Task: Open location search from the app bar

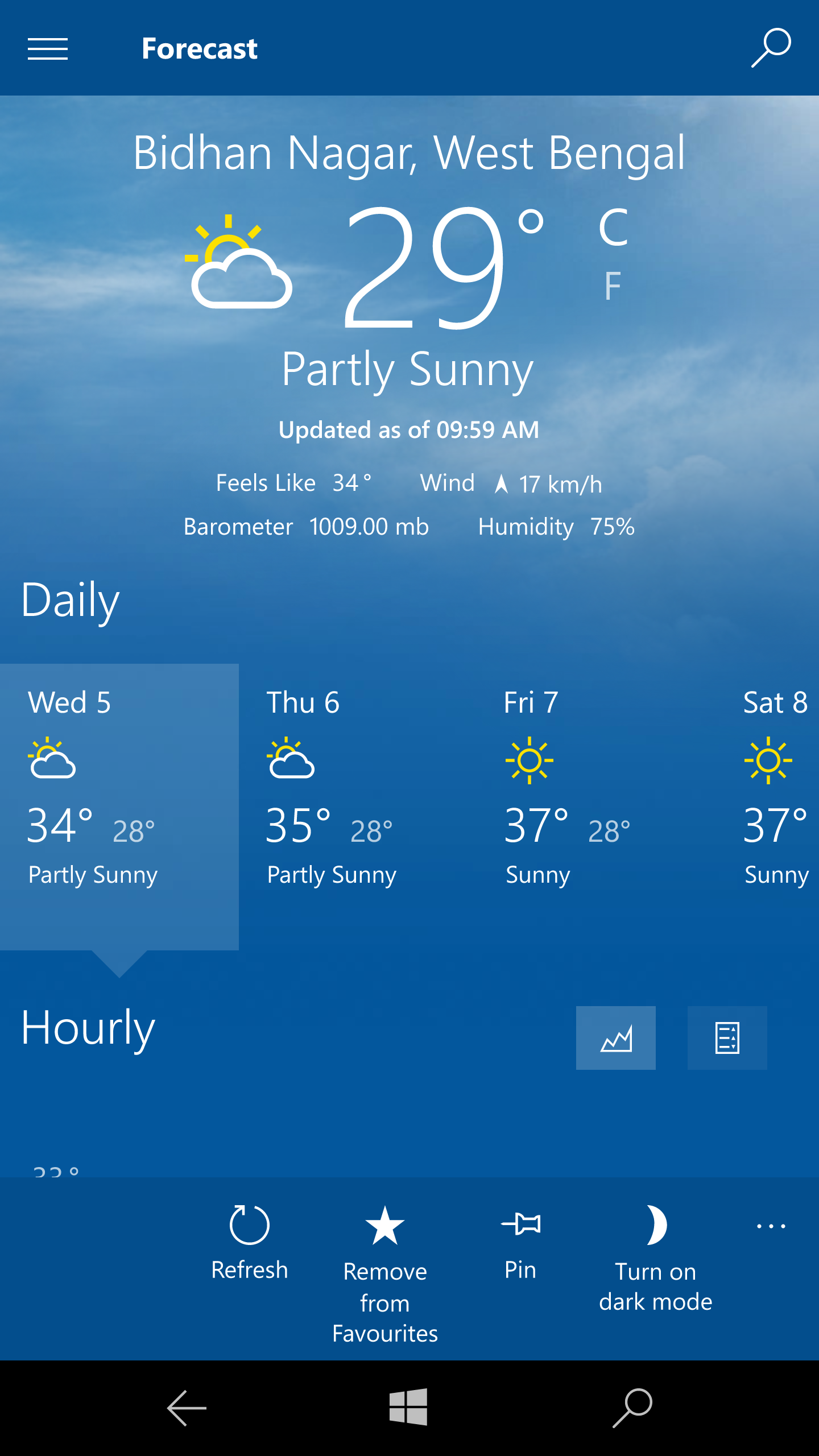Action: (x=771, y=48)
